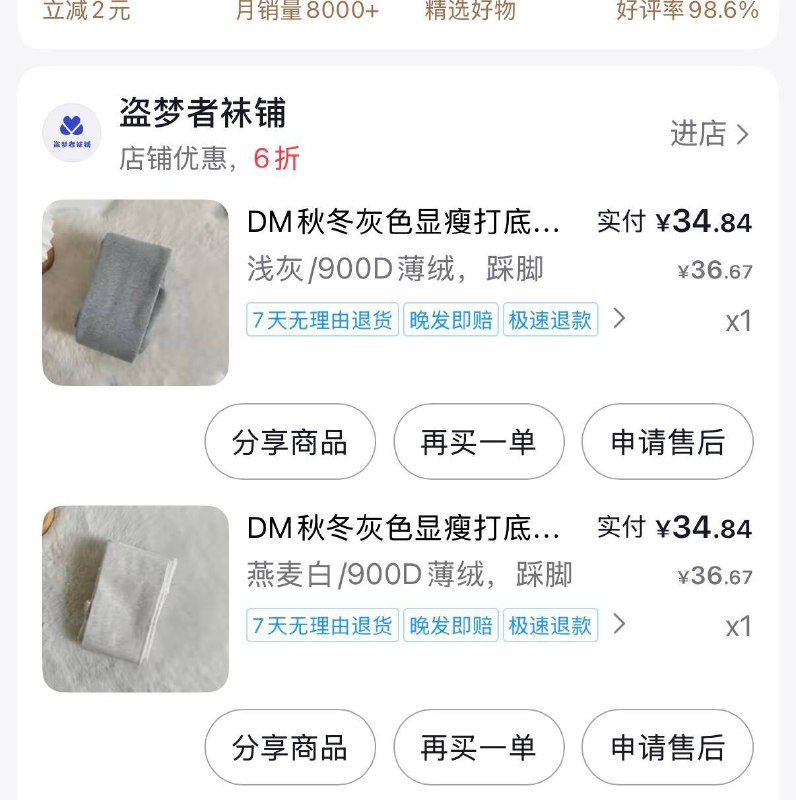
Task: Tap the 实付 ¥34.84 price on first order
Action: click(x=672, y=223)
